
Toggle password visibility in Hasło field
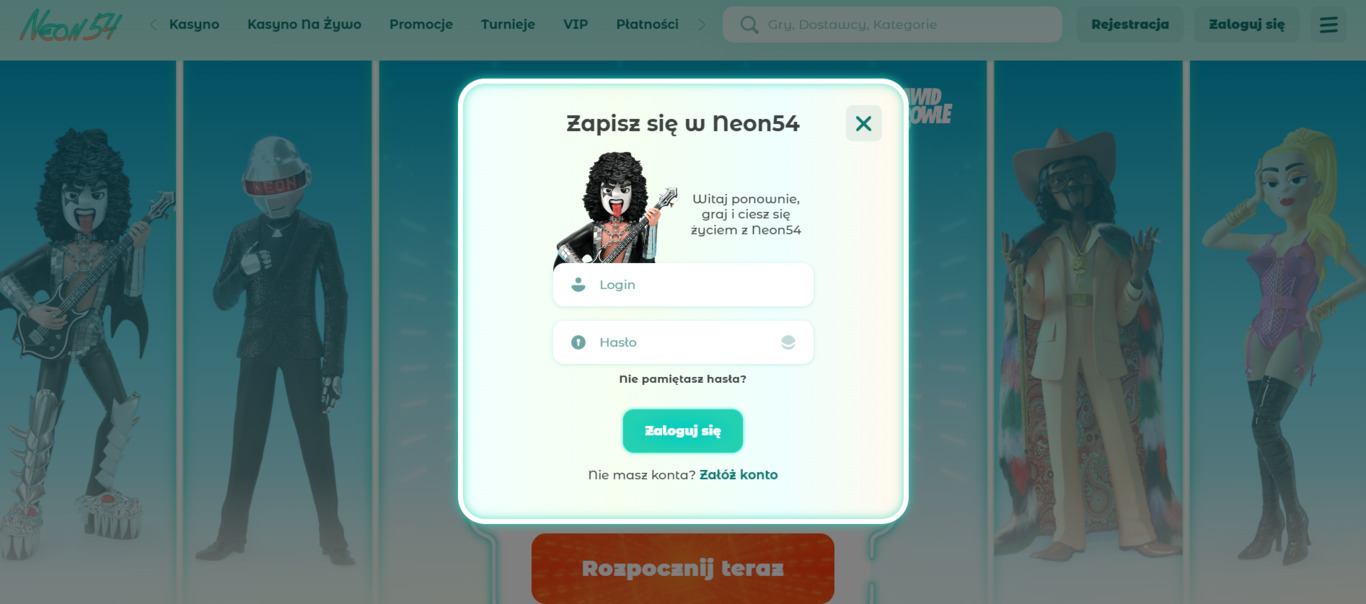(x=788, y=342)
